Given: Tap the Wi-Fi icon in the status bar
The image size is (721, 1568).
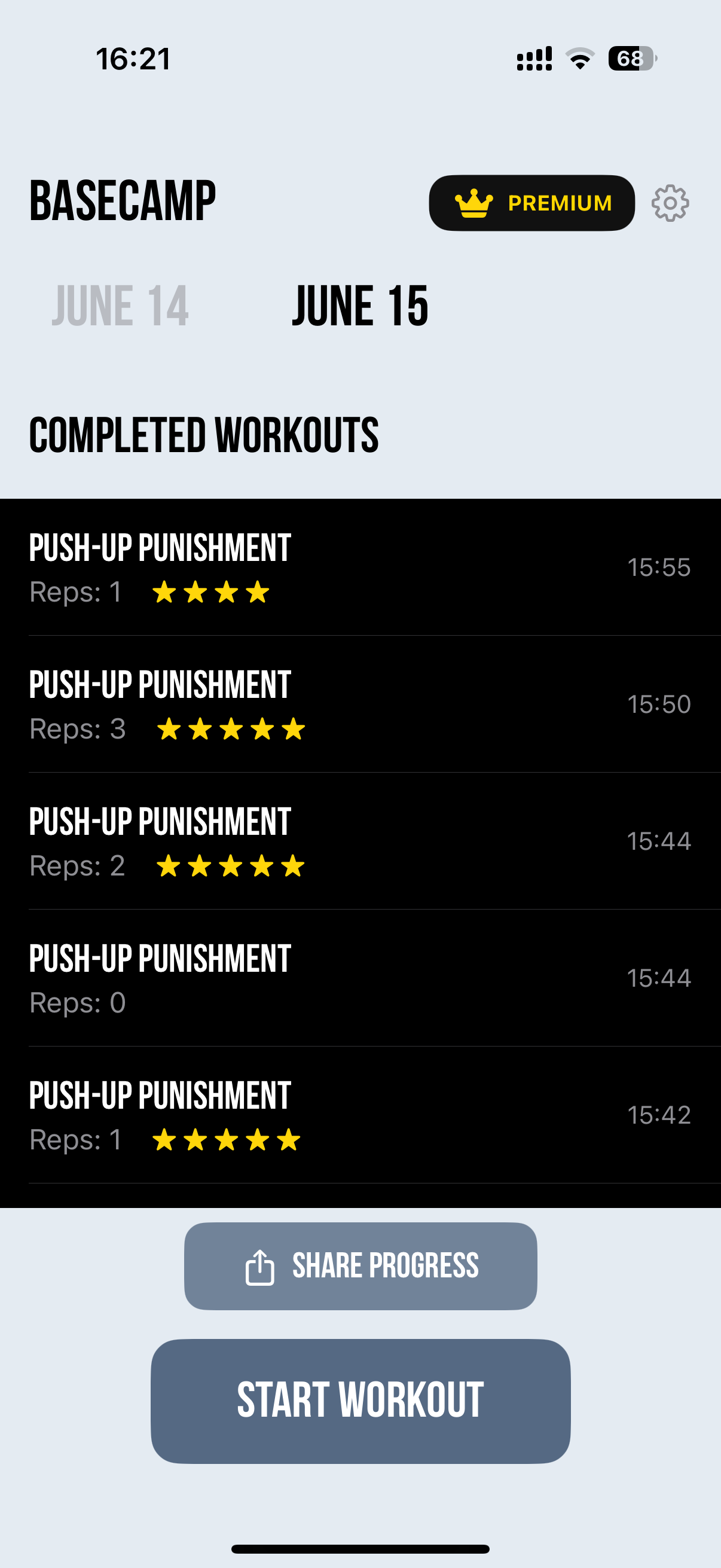Looking at the screenshot, I should coord(580,57).
